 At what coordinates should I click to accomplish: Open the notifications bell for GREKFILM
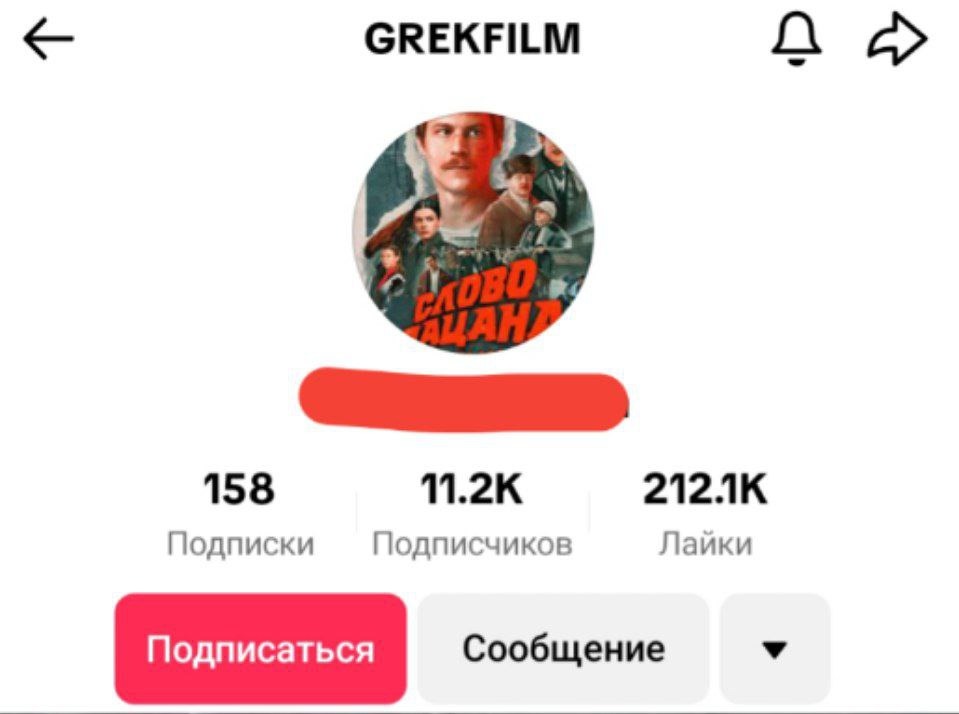pos(795,41)
